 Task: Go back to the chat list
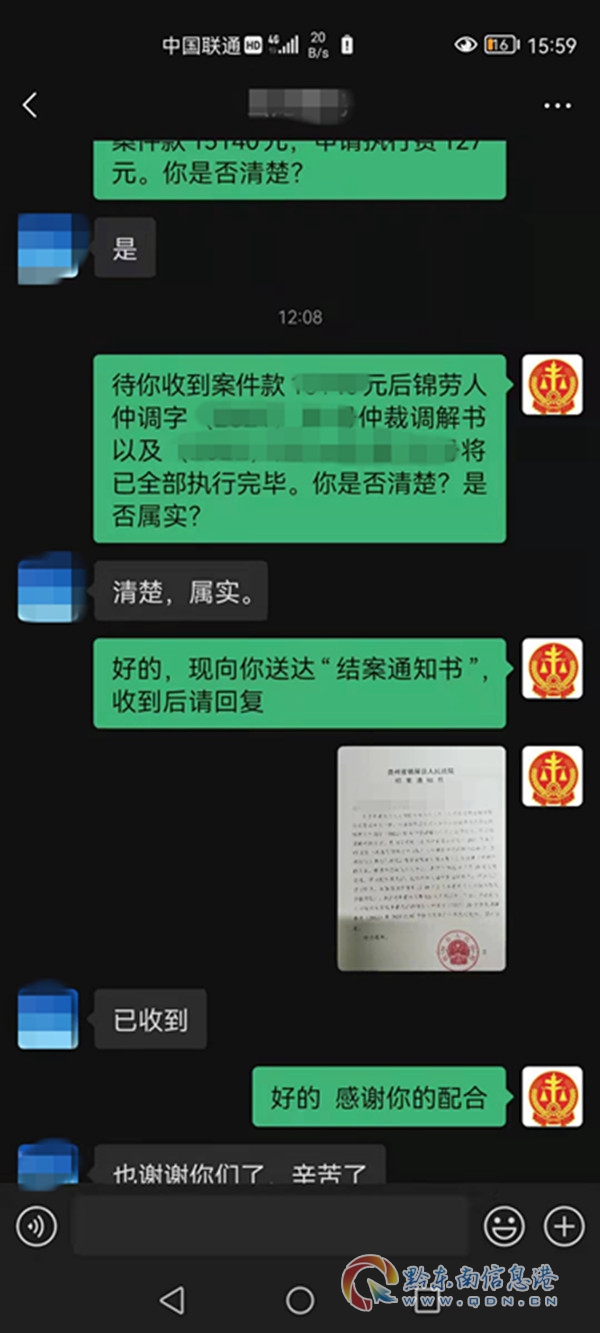[30, 105]
